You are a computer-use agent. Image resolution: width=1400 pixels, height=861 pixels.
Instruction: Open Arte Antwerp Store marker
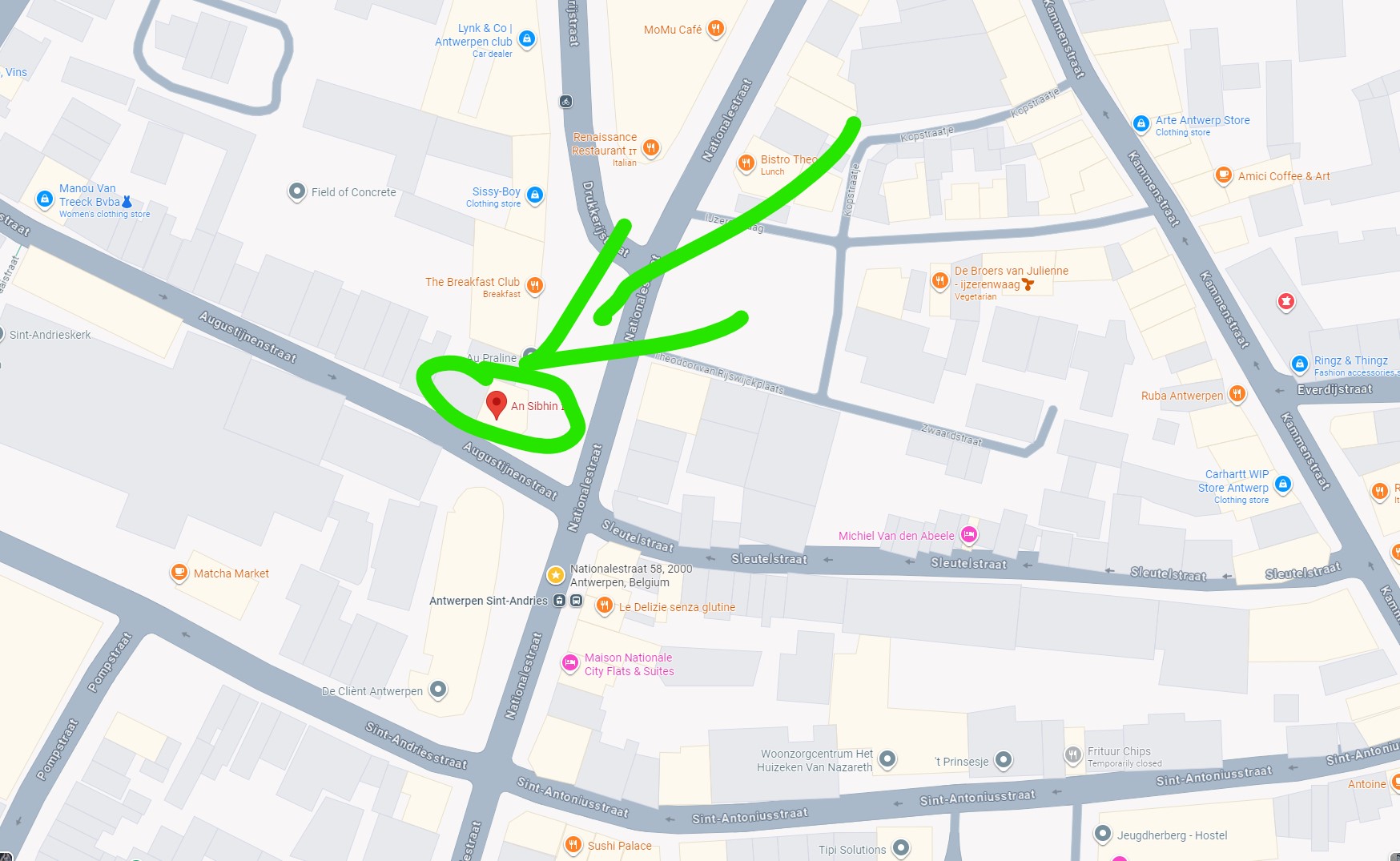click(x=1141, y=123)
